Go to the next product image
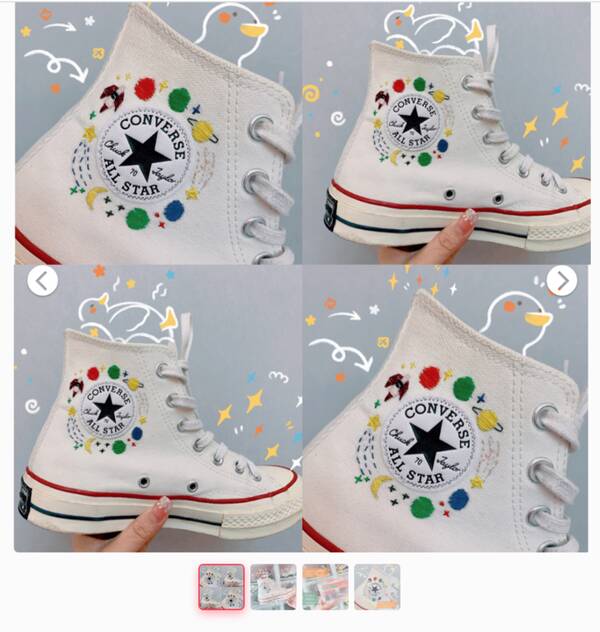600x632 pixels. point(562,281)
